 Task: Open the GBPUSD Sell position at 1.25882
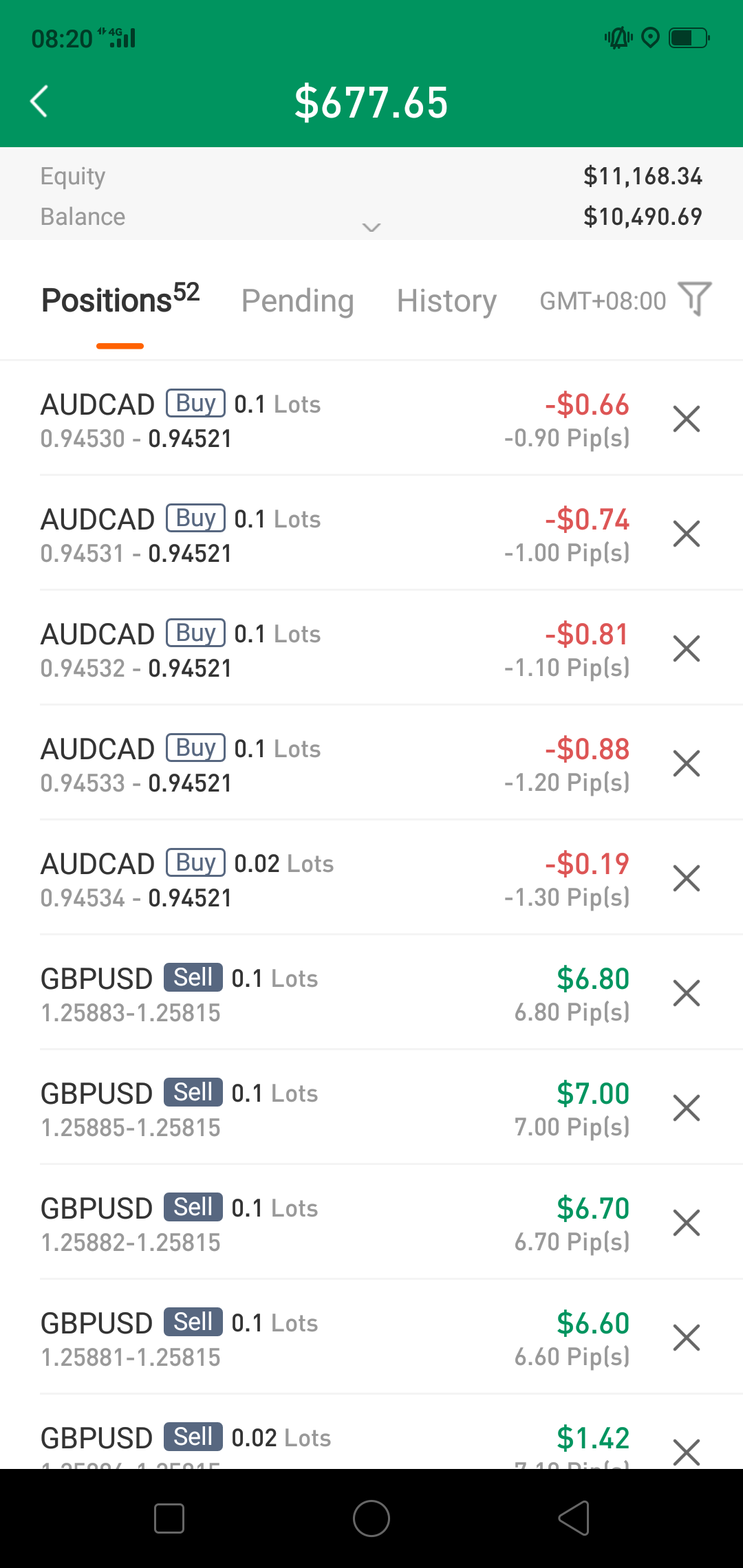tap(335, 1223)
